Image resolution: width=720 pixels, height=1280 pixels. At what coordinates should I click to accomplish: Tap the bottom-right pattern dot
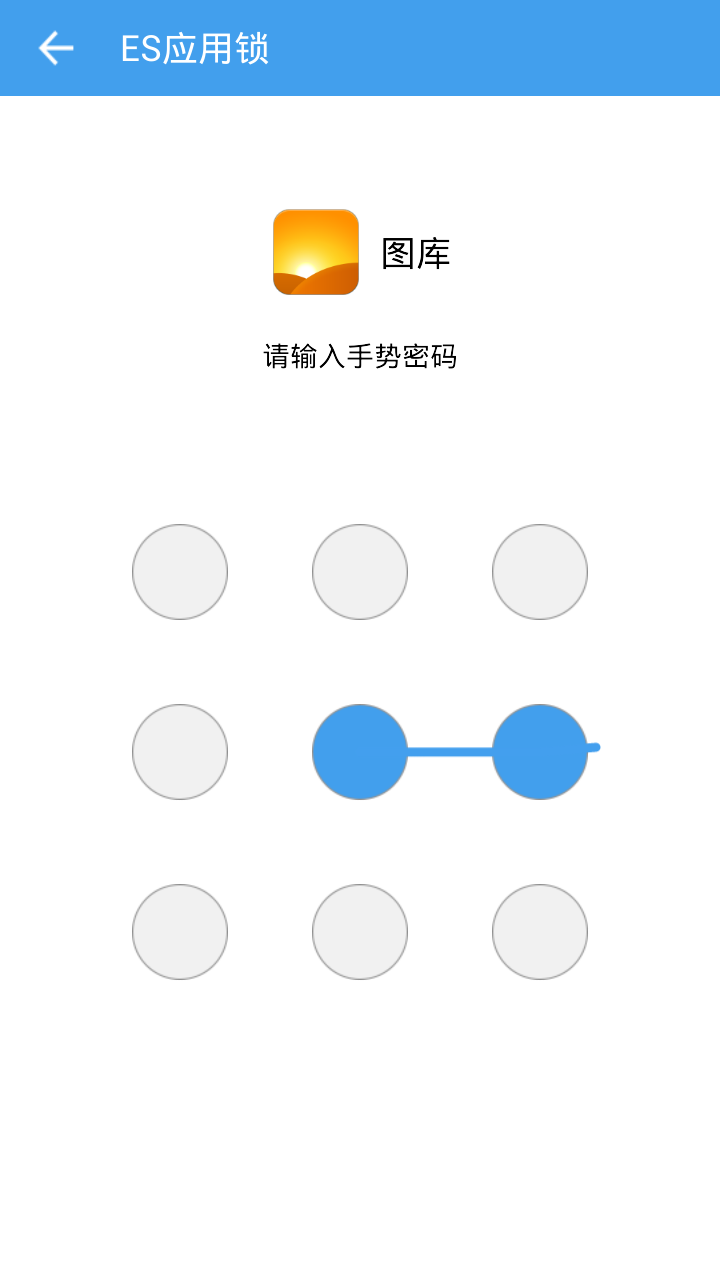click(x=540, y=931)
